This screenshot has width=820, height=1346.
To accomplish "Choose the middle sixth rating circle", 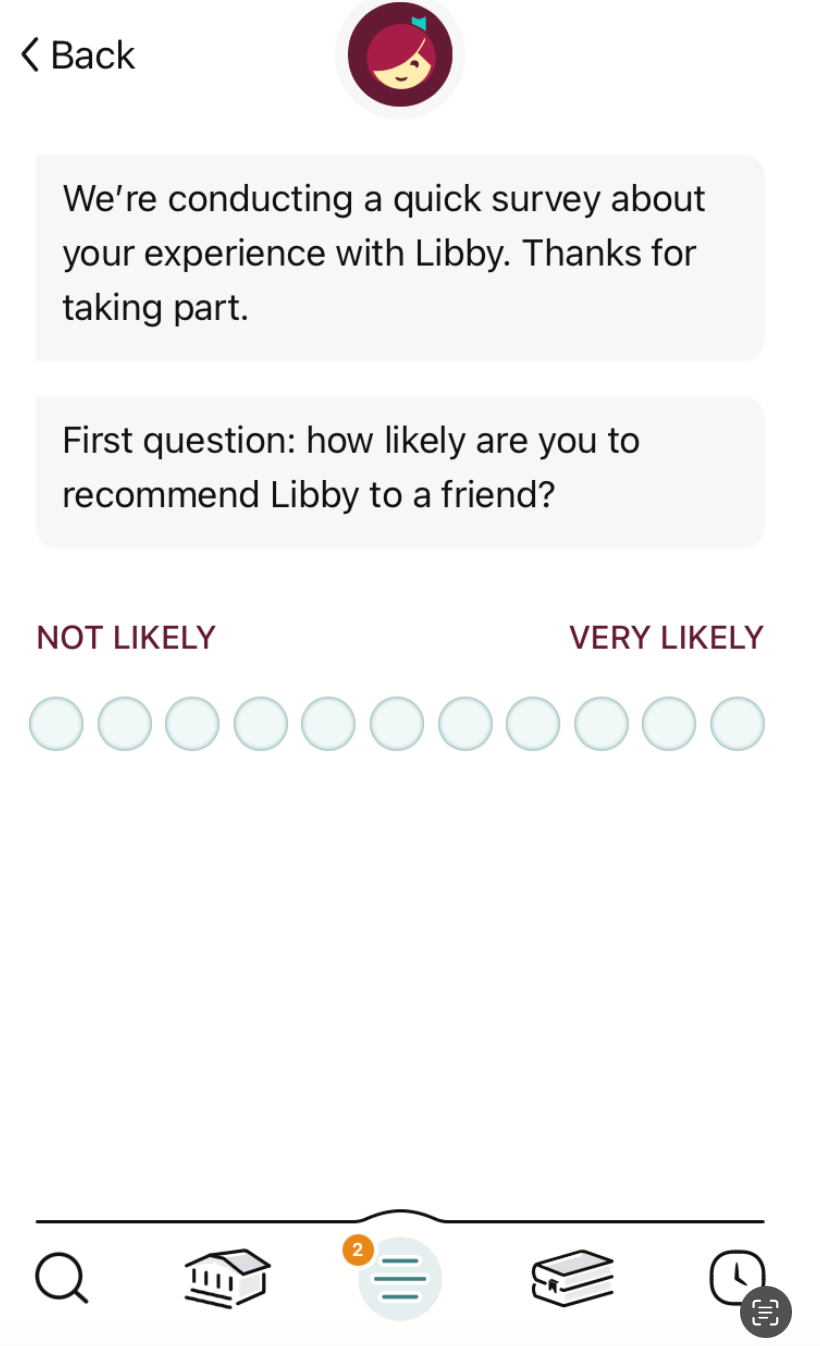I will click(397, 724).
